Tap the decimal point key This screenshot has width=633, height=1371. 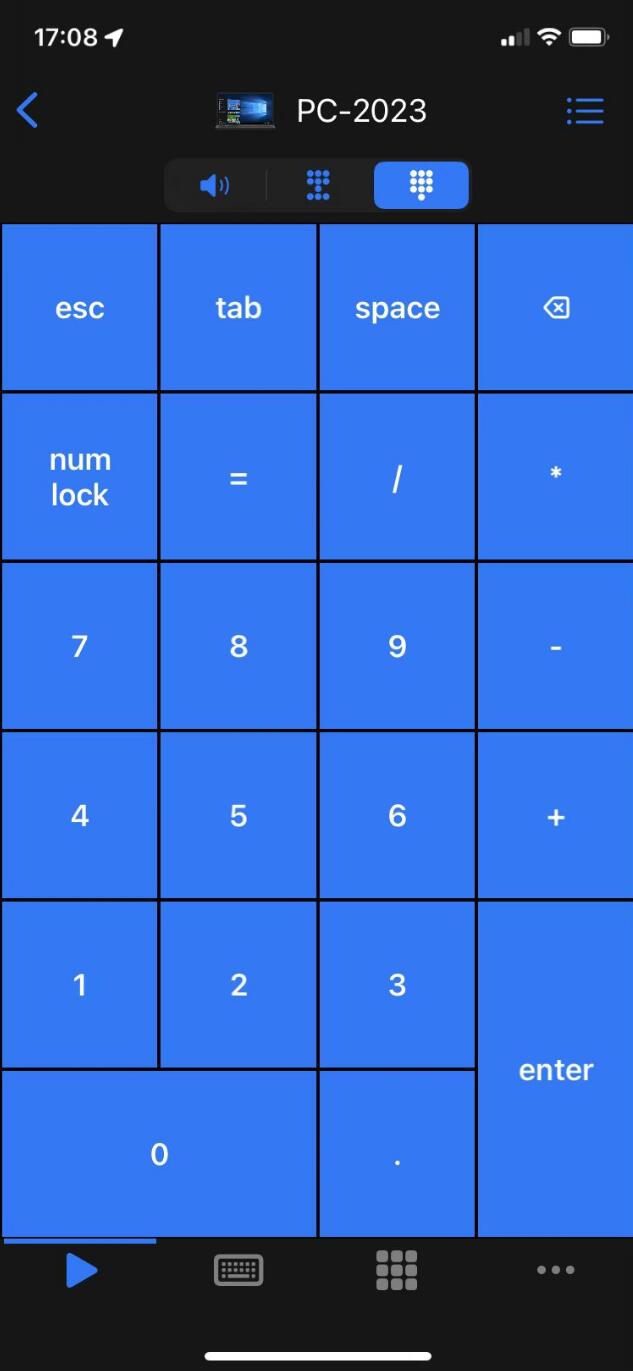[x=397, y=1154]
